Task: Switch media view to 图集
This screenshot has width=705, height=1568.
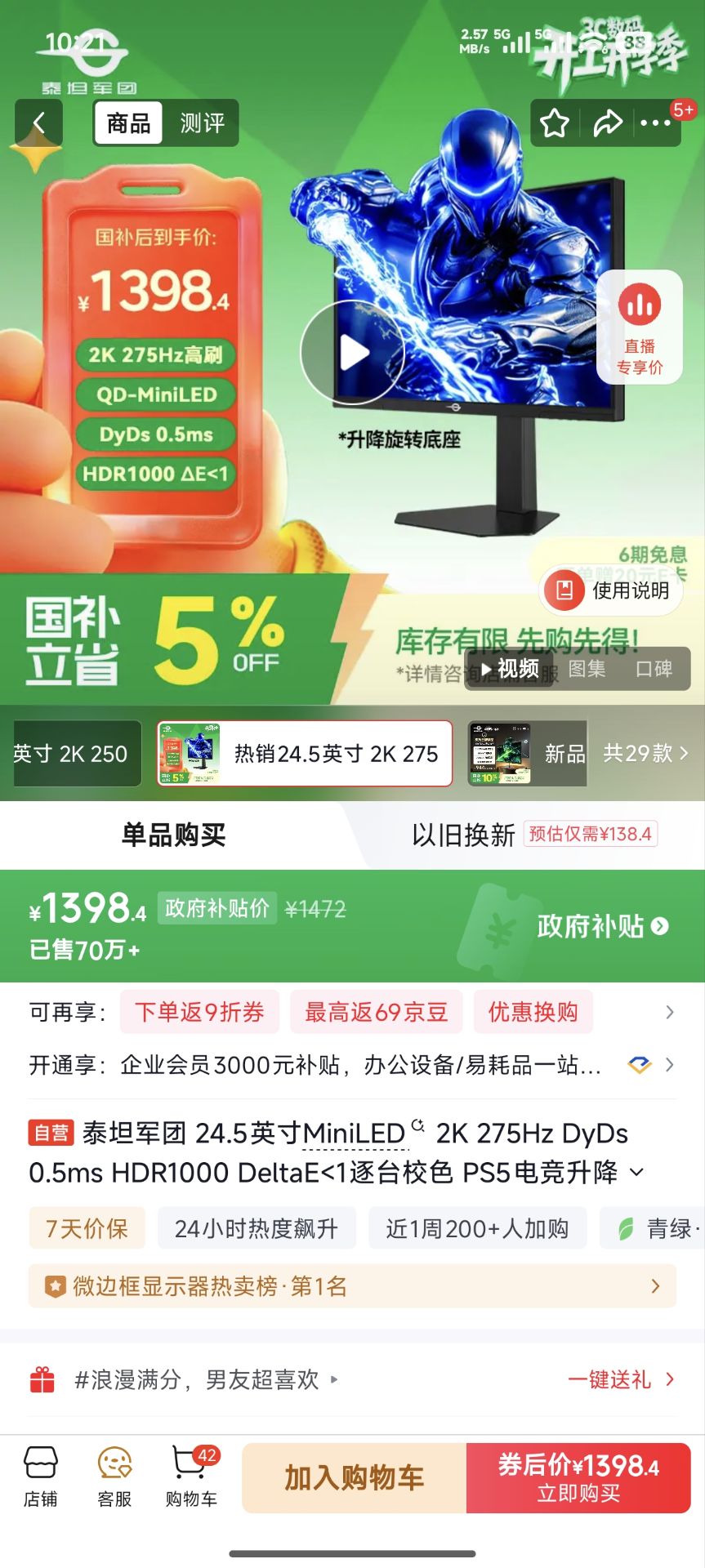Action: pos(587,669)
